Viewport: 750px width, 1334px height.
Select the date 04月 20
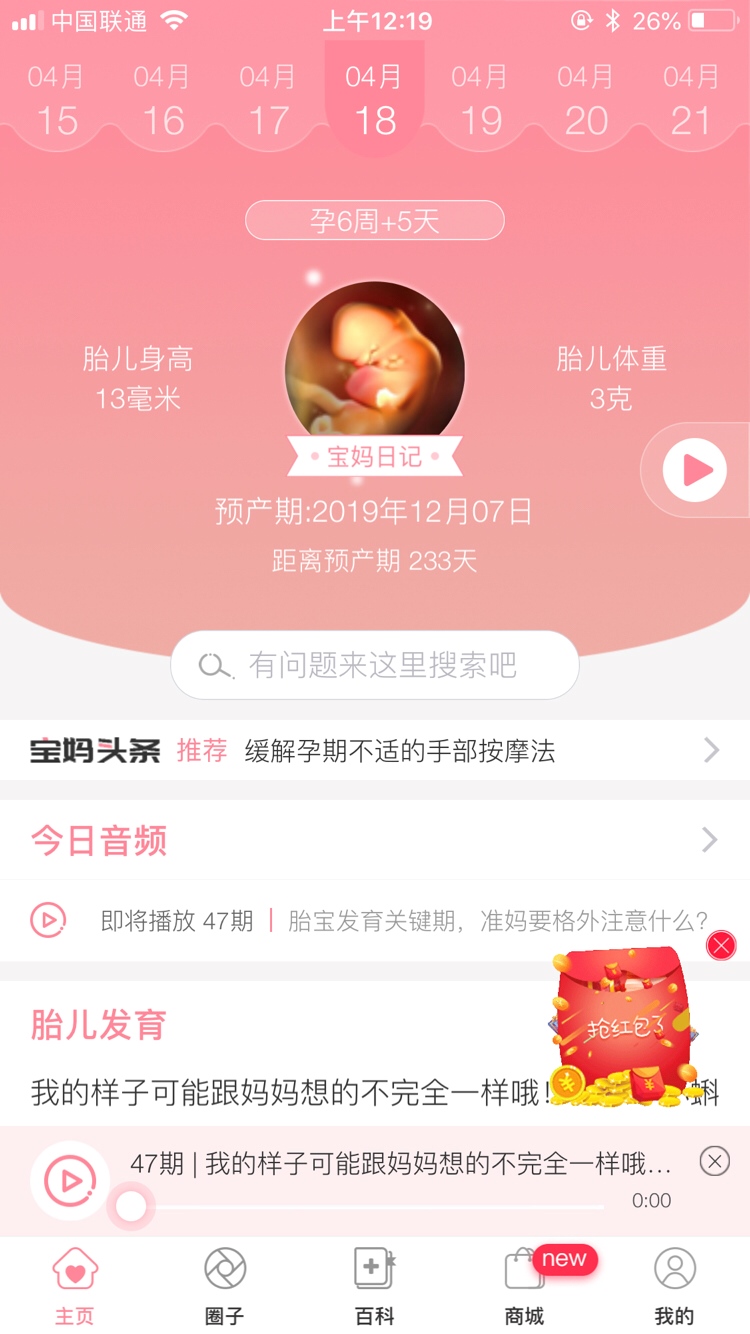586,102
